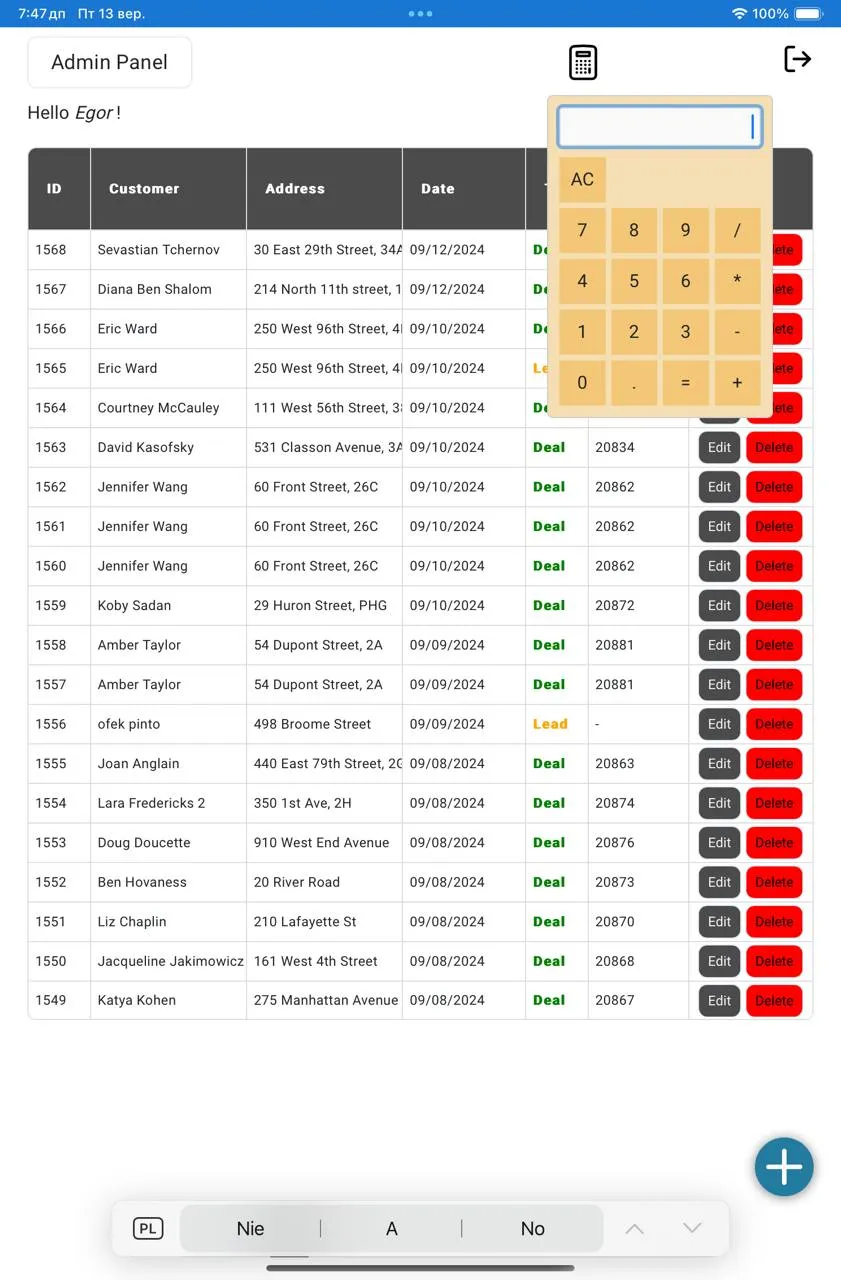Delete order 1559 for Koby Sadan
The height and width of the screenshot is (1280, 841).
click(x=774, y=605)
